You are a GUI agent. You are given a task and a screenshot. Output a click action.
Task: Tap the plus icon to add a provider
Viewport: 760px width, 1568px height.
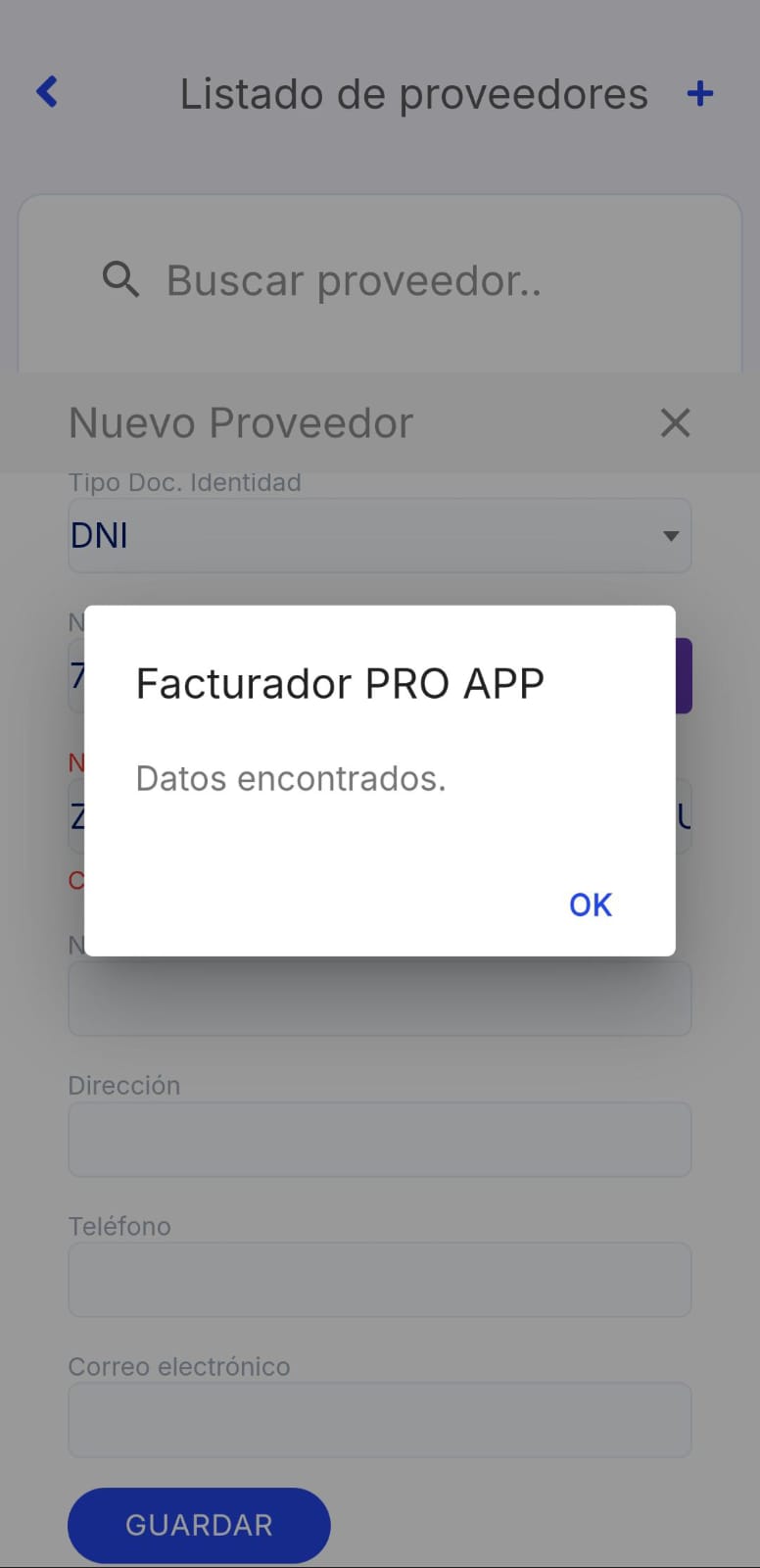point(700,93)
